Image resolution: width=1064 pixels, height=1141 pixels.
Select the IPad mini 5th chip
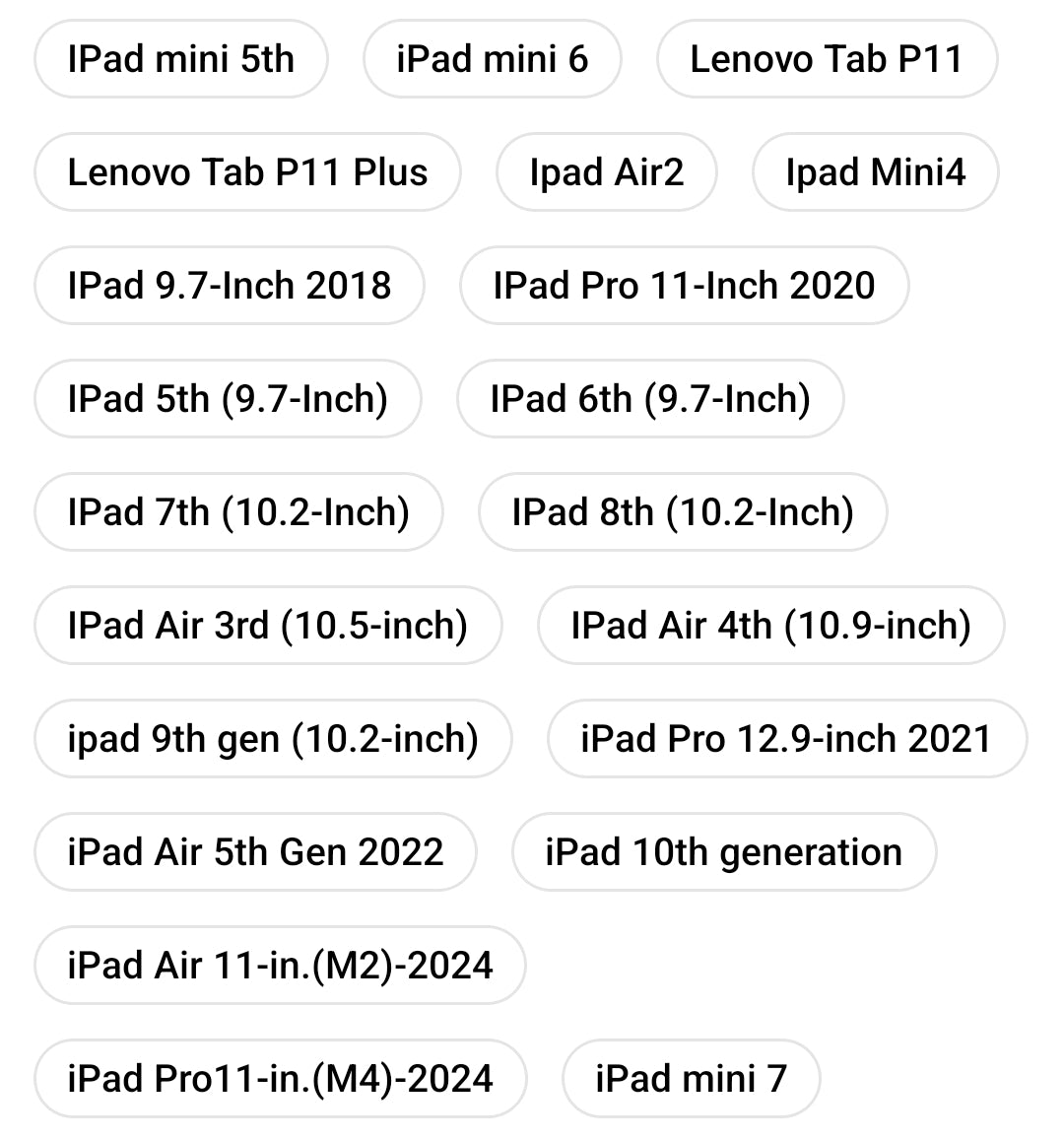pyautogui.click(x=180, y=59)
